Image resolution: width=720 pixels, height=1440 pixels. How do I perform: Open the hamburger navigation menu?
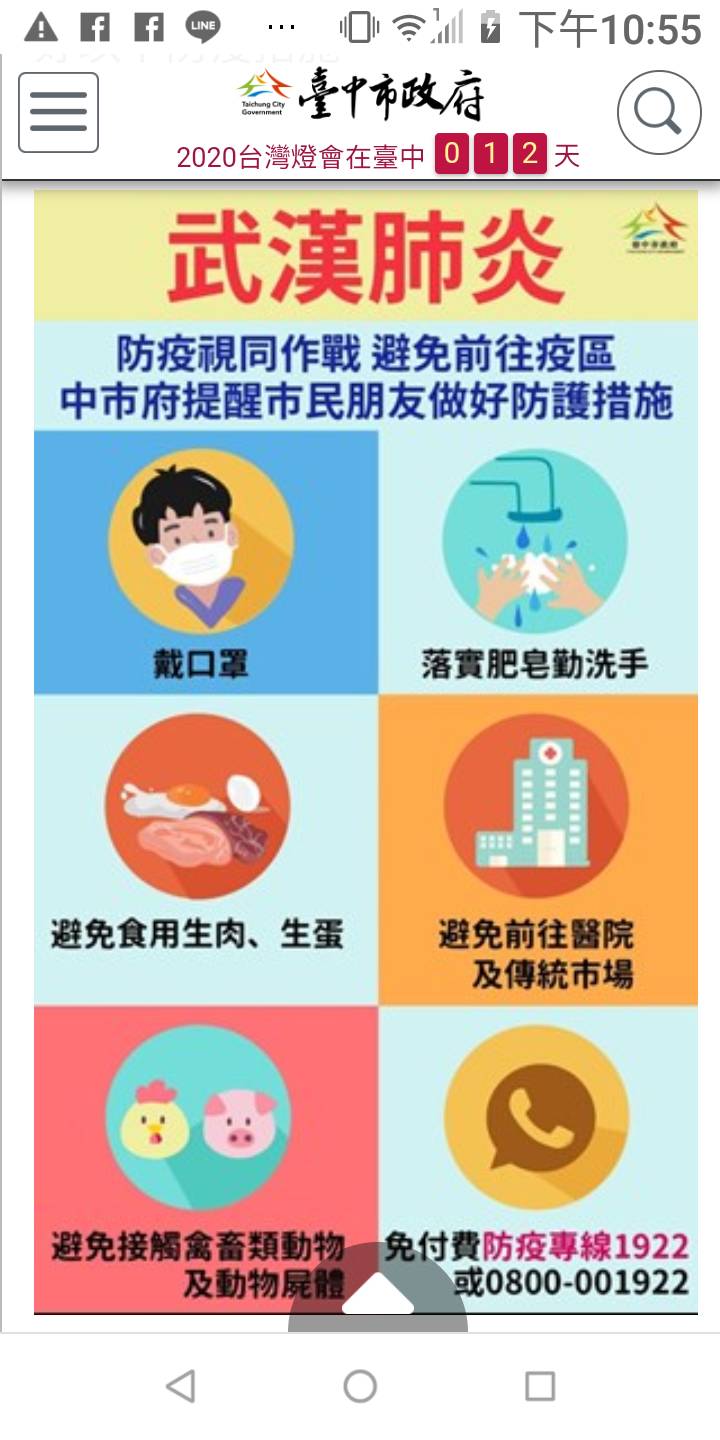(58, 112)
